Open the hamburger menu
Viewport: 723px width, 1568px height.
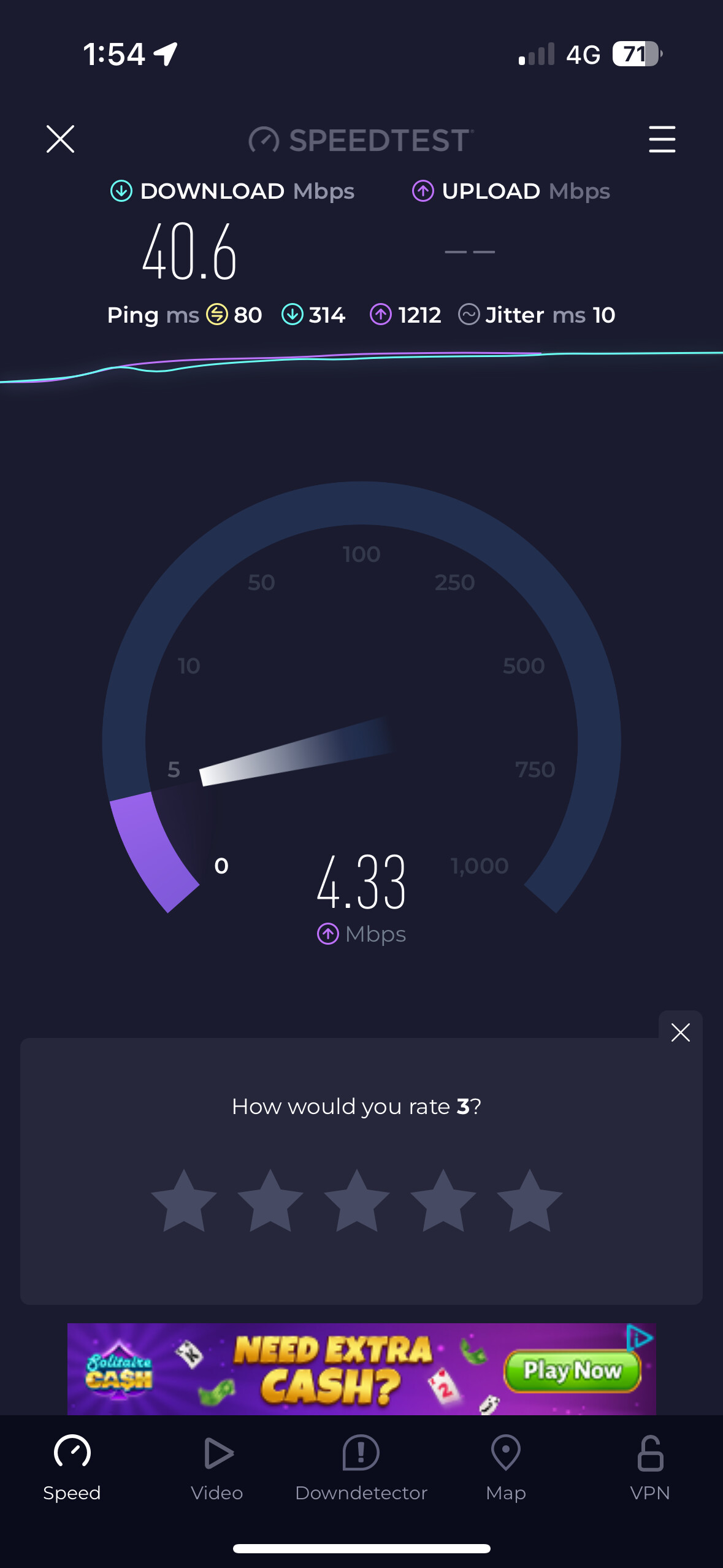[x=662, y=139]
